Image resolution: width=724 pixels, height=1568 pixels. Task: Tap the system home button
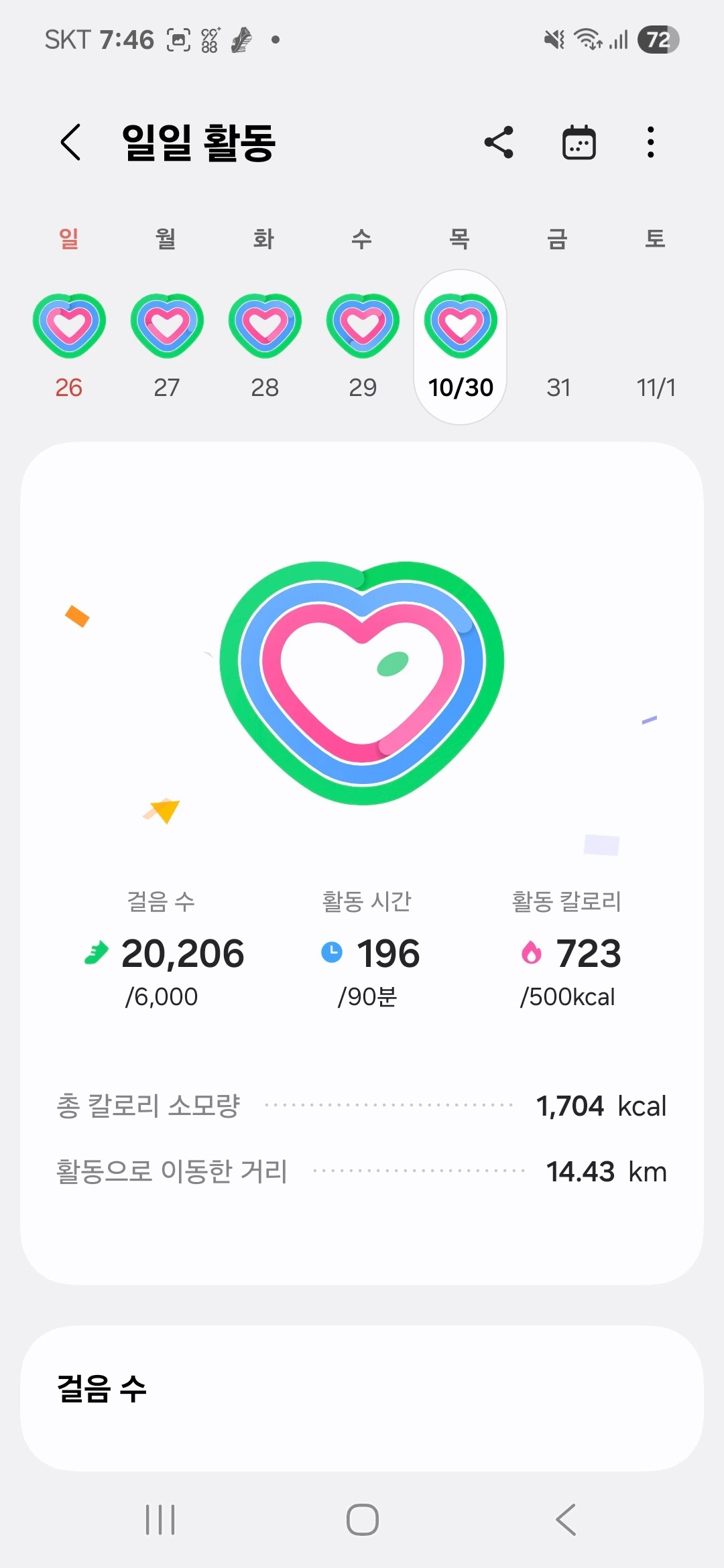(363, 1519)
